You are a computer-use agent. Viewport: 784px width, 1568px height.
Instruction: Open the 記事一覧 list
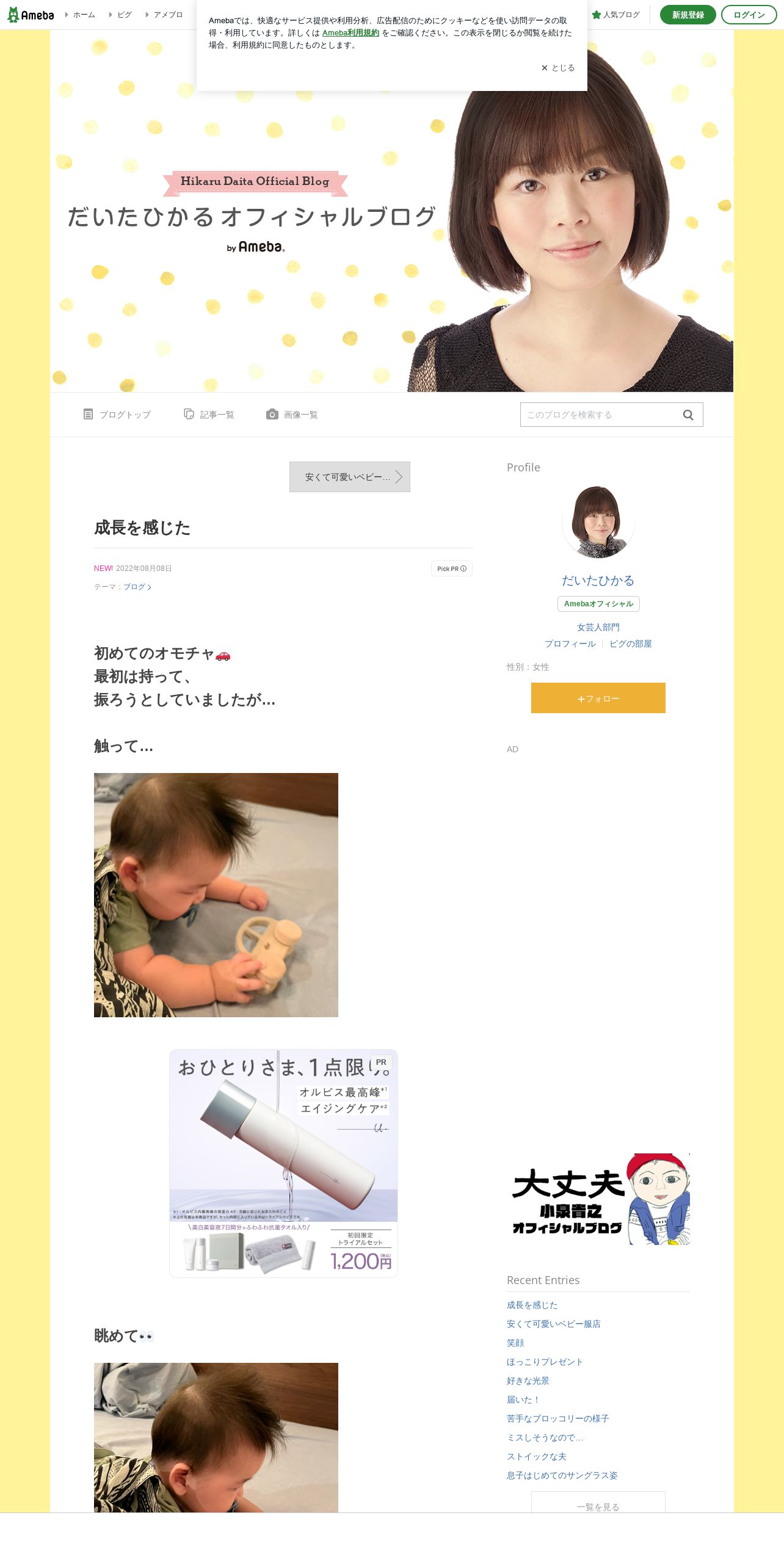tap(209, 415)
